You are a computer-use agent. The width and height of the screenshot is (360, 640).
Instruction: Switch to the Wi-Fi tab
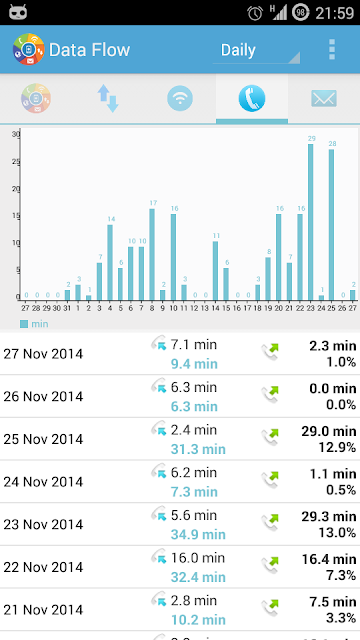pyautogui.click(x=180, y=98)
